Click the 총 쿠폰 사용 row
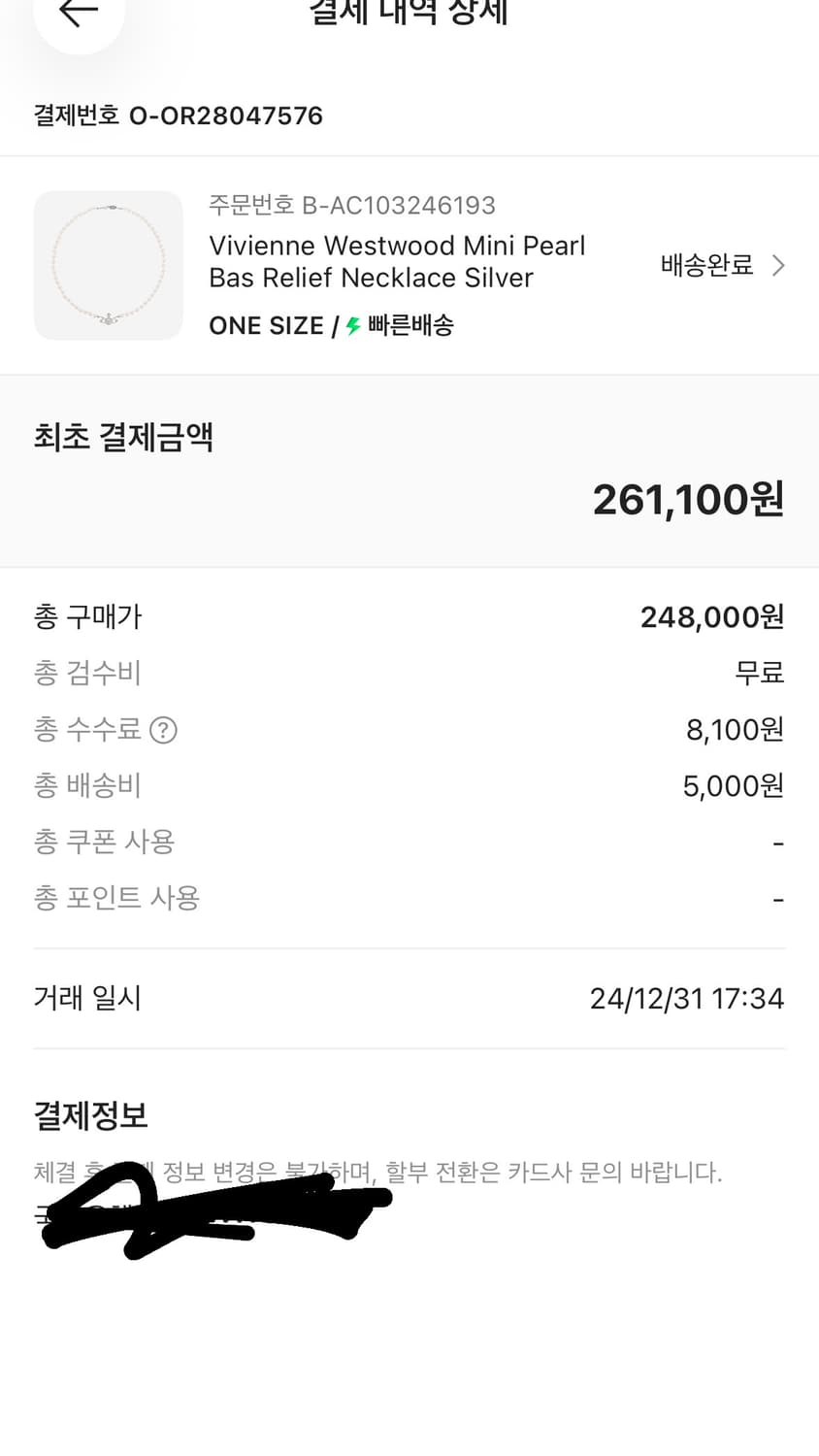Image resolution: width=819 pixels, height=1456 pixels. point(104,842)
